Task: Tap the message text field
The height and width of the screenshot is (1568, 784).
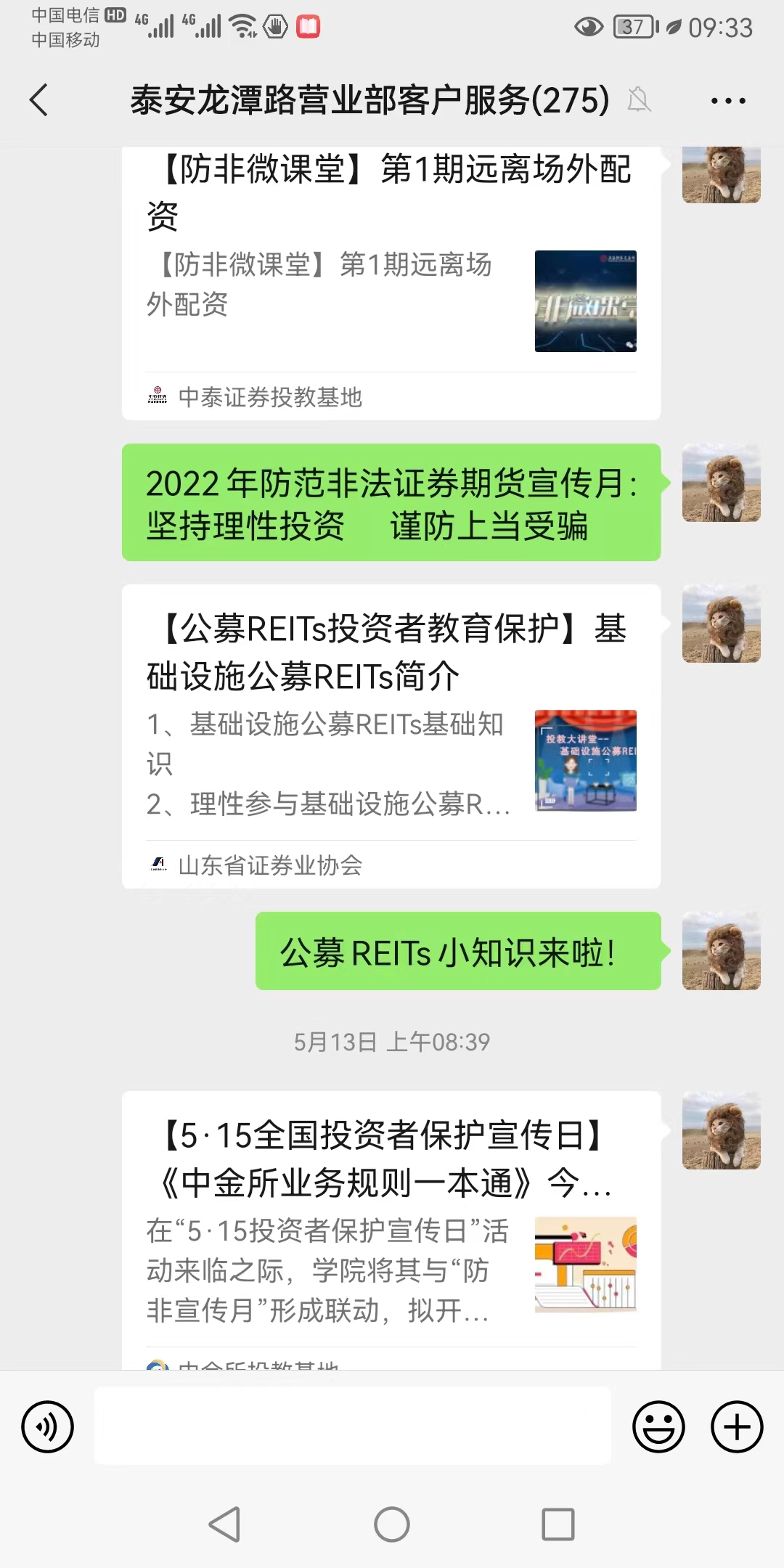Action: (353, 1426)
